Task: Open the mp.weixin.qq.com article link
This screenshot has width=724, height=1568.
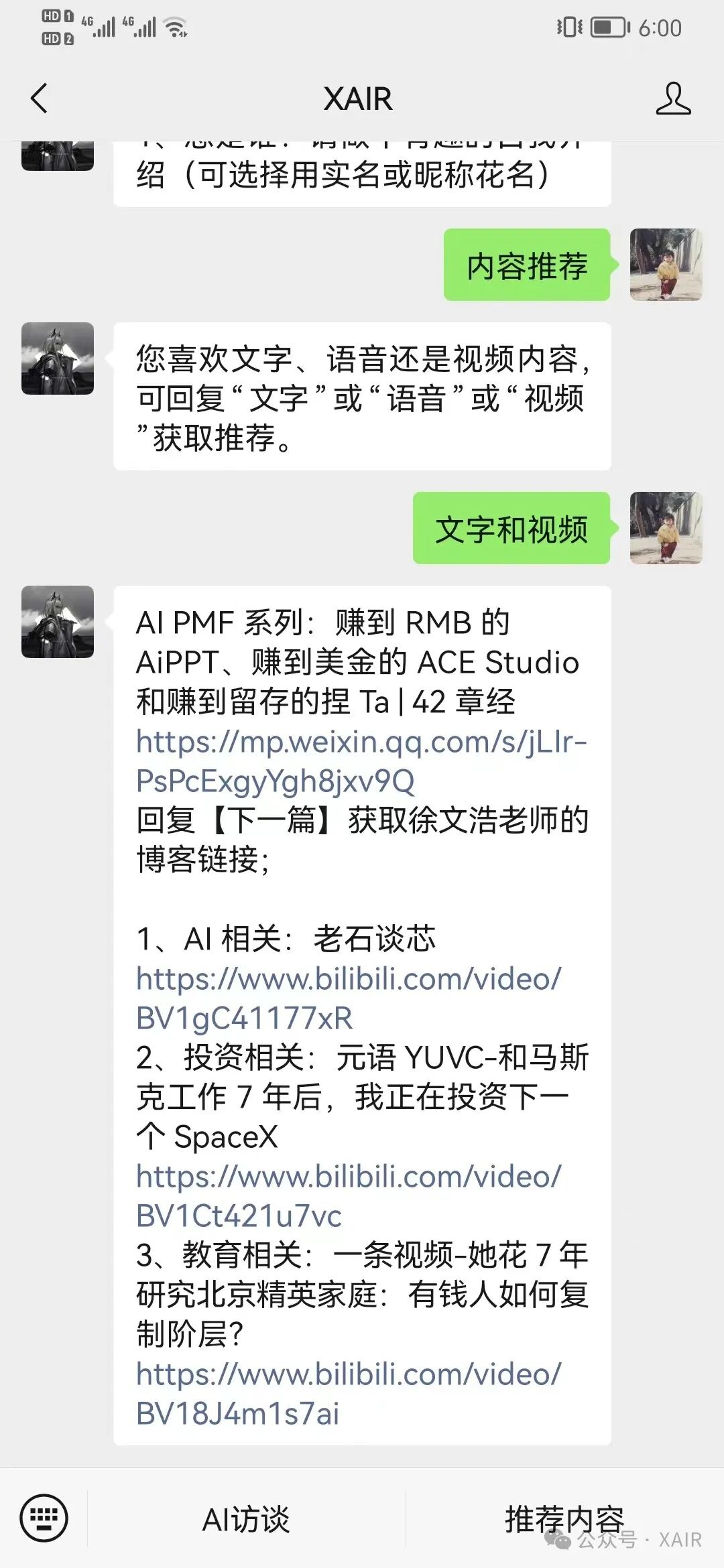Action: (x=361, y=761)
